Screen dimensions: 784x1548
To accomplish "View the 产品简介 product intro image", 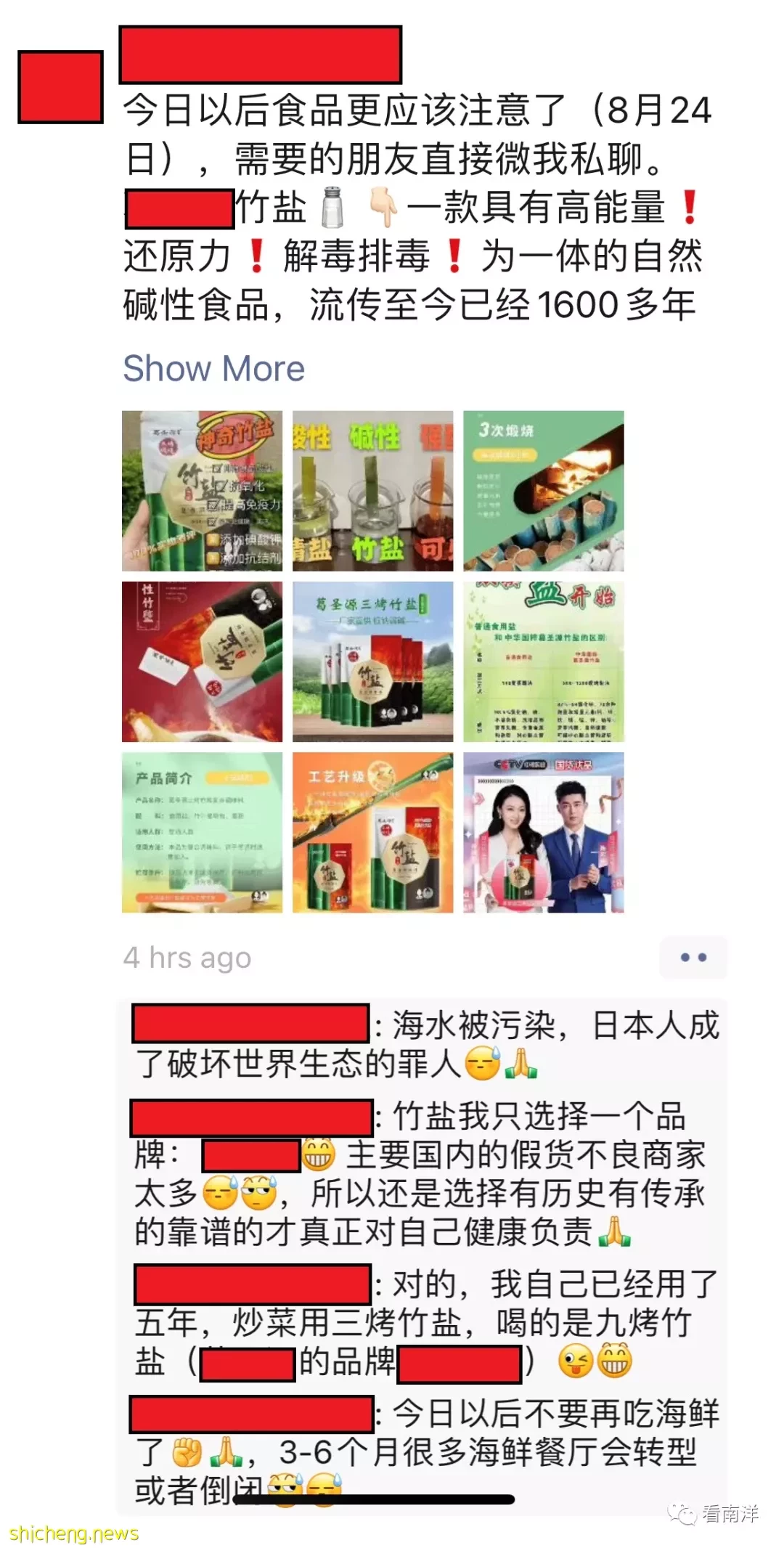I will click(x=202, y=832).
